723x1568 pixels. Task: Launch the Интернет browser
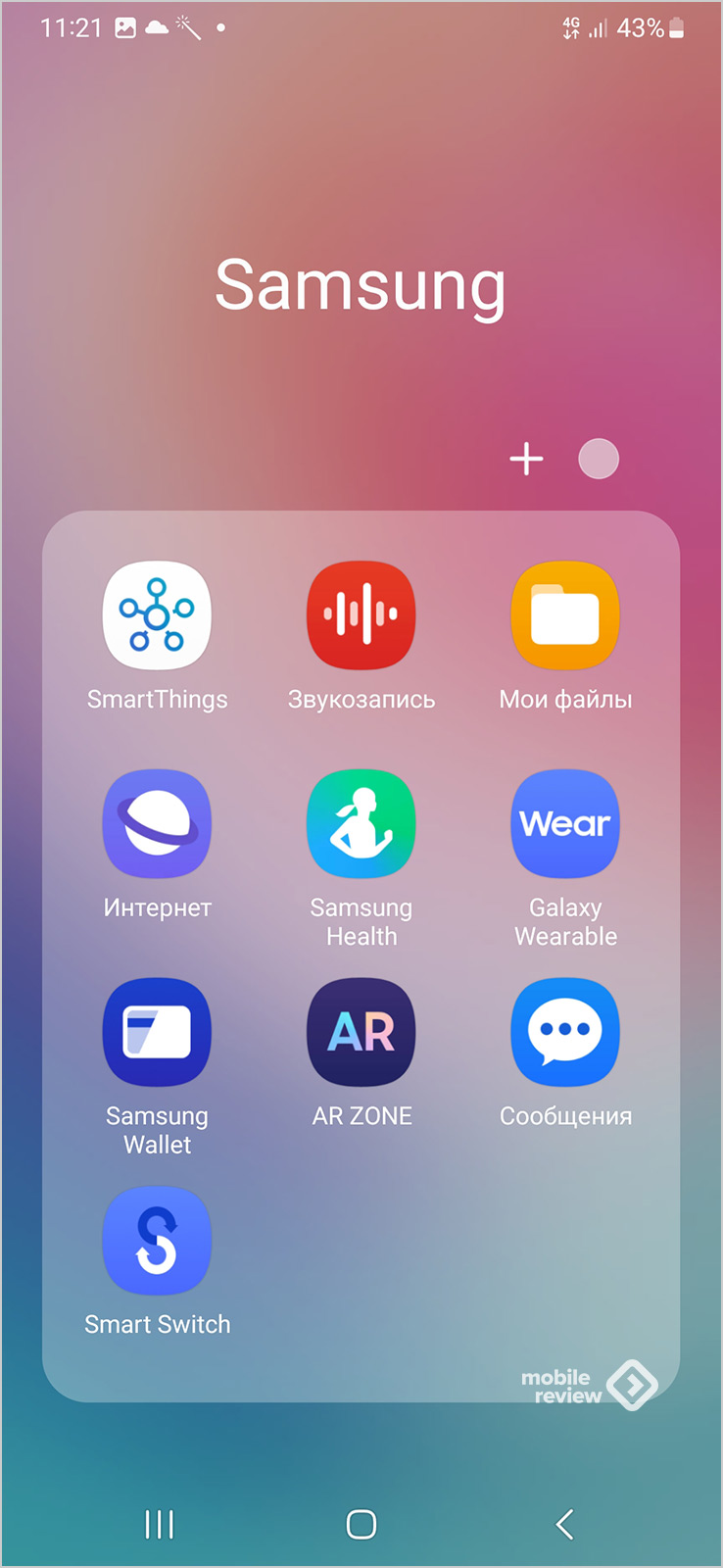(157, 823)
